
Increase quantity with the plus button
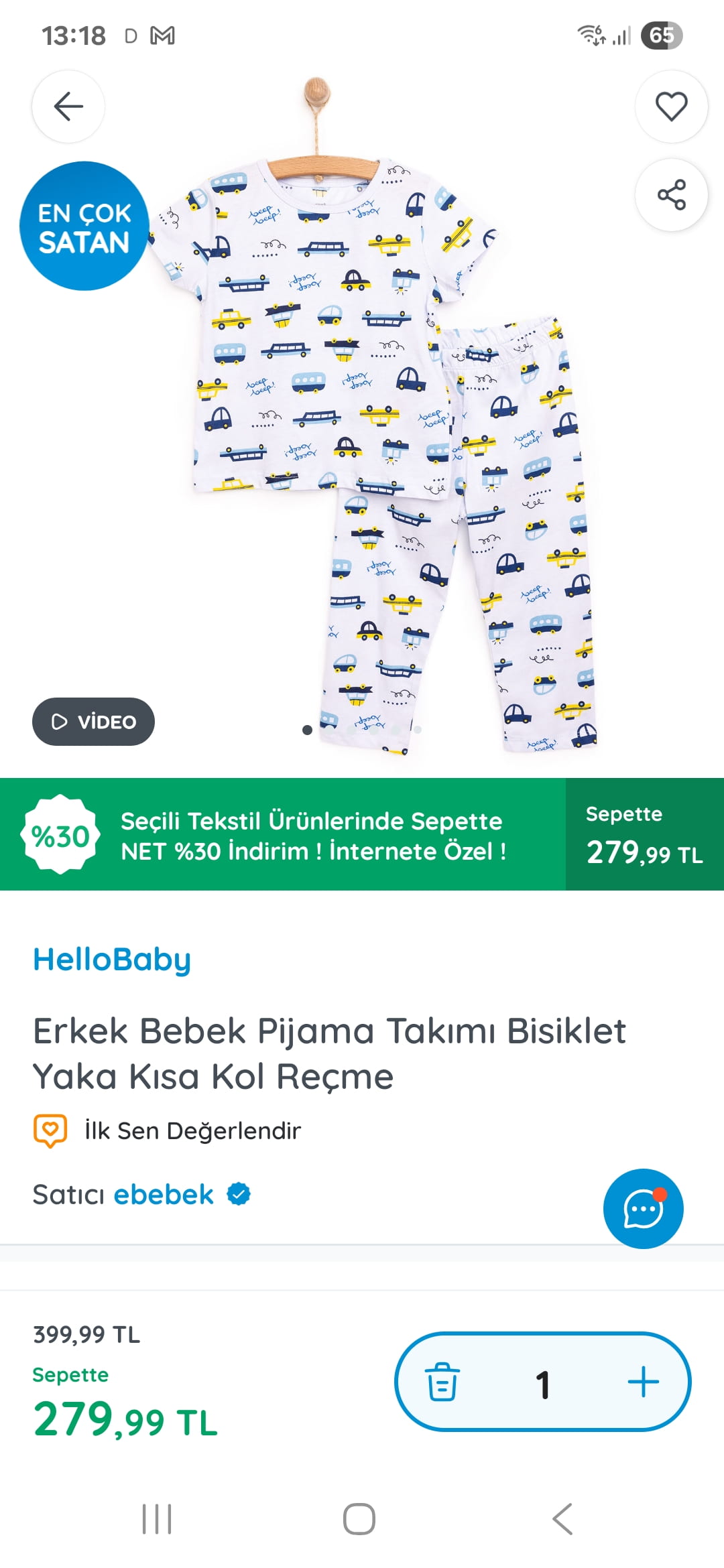[x=643, y=1382]
